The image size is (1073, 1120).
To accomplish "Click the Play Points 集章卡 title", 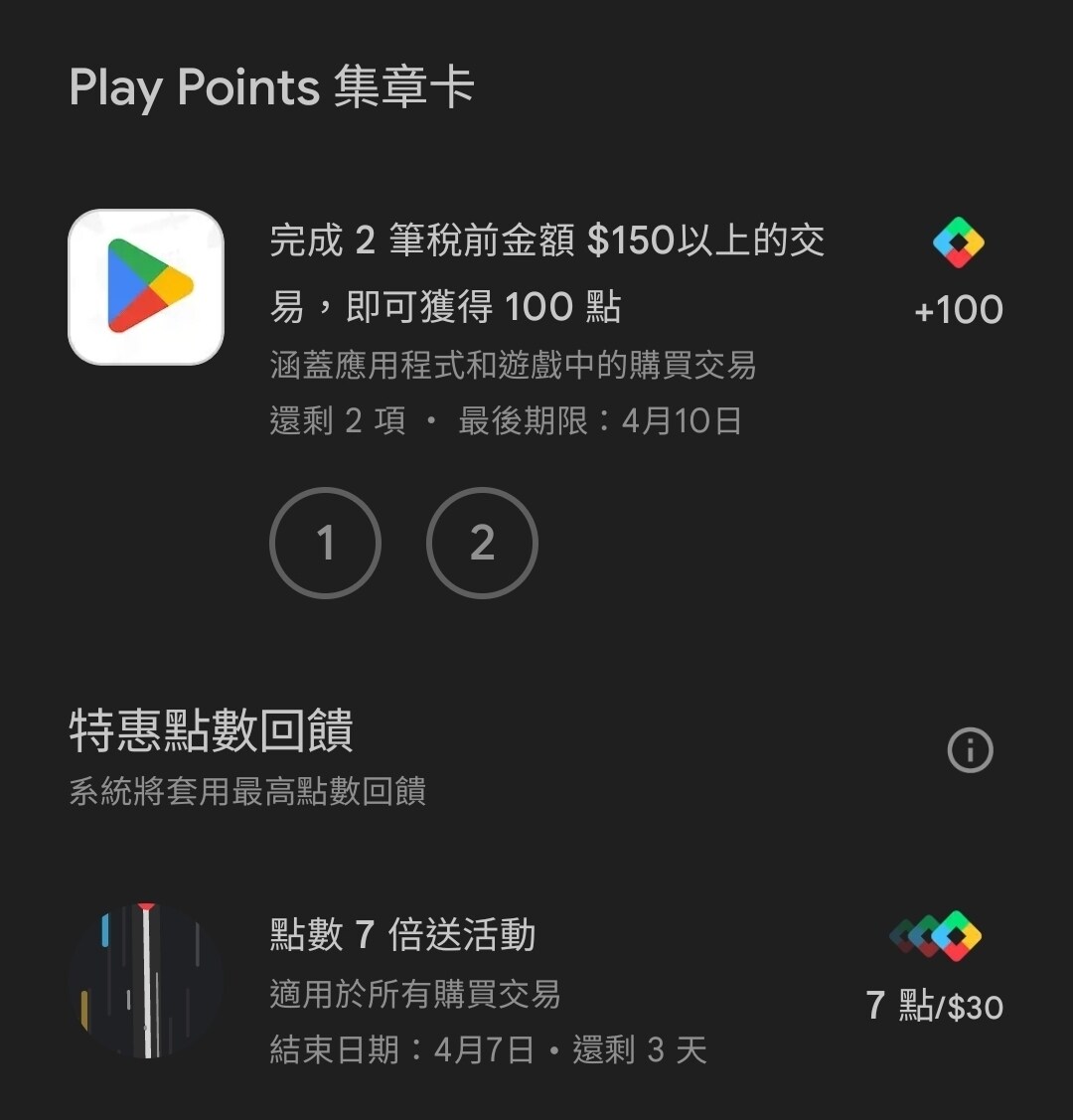I will pos(271,87).
